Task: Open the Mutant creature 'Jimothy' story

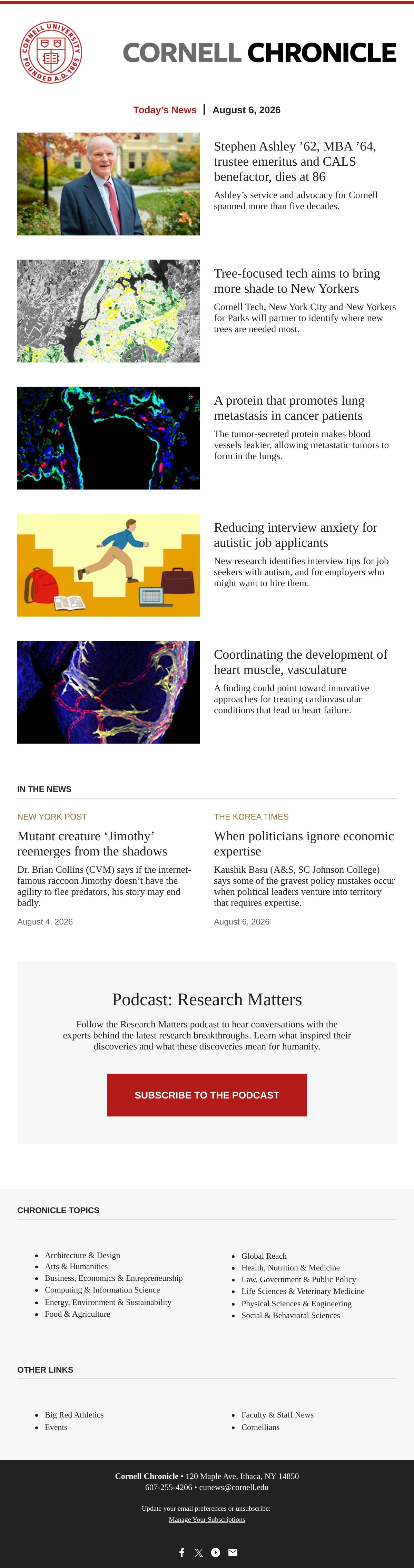Action: tap(92, 844)
